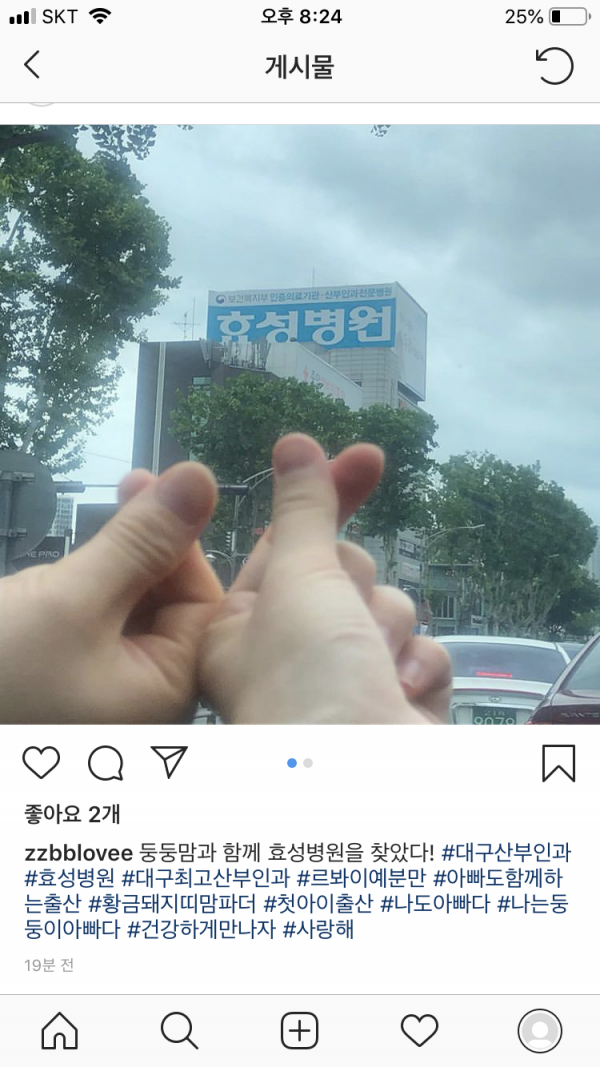Create a new post with the plus tab
This screenshot has width=600, height=1067.
[299, 1030]
